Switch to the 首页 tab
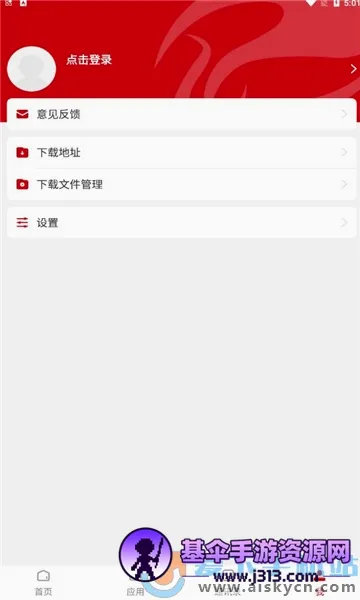 43,582
